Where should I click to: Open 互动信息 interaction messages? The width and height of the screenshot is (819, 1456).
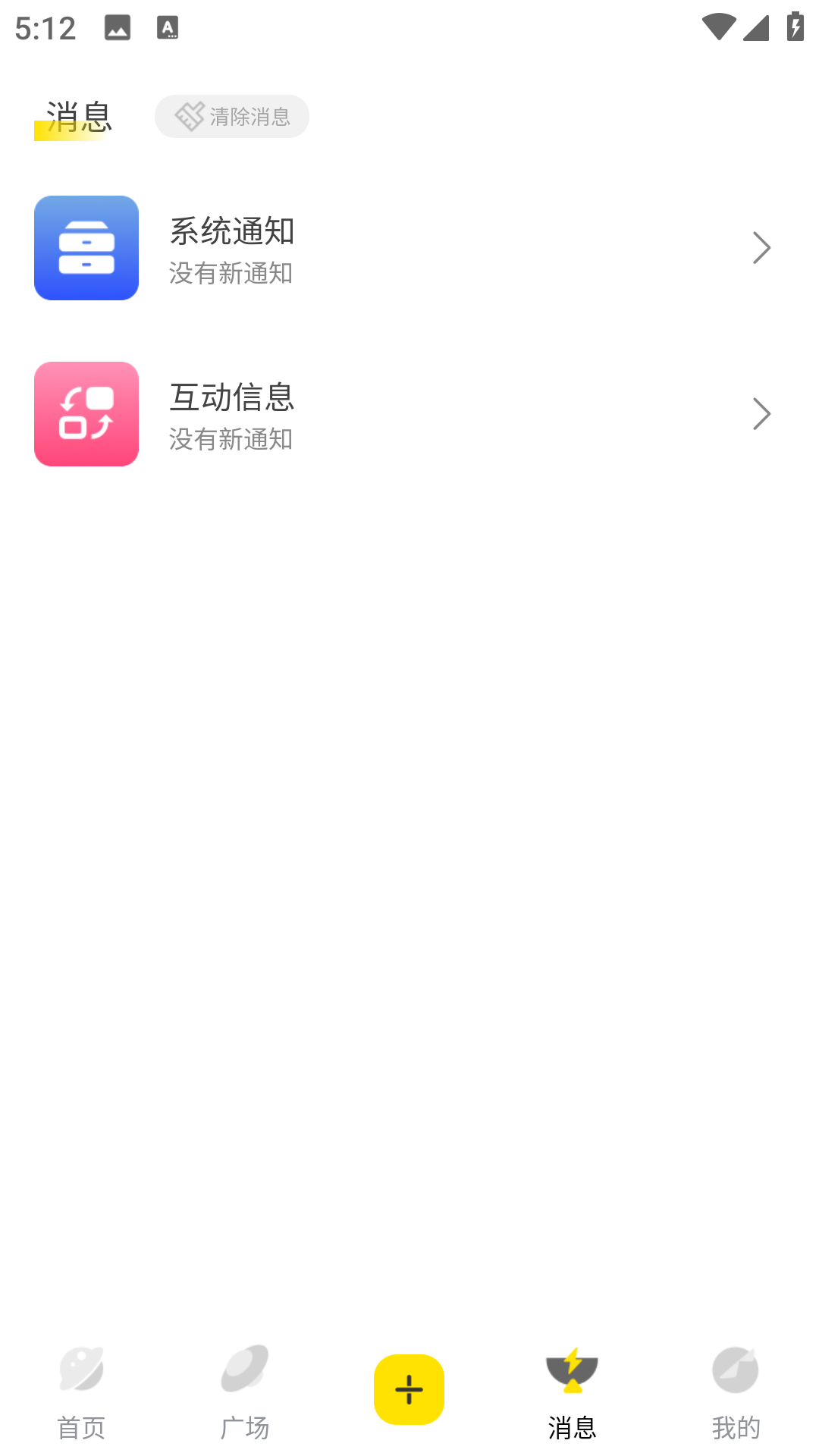[402, 414]
